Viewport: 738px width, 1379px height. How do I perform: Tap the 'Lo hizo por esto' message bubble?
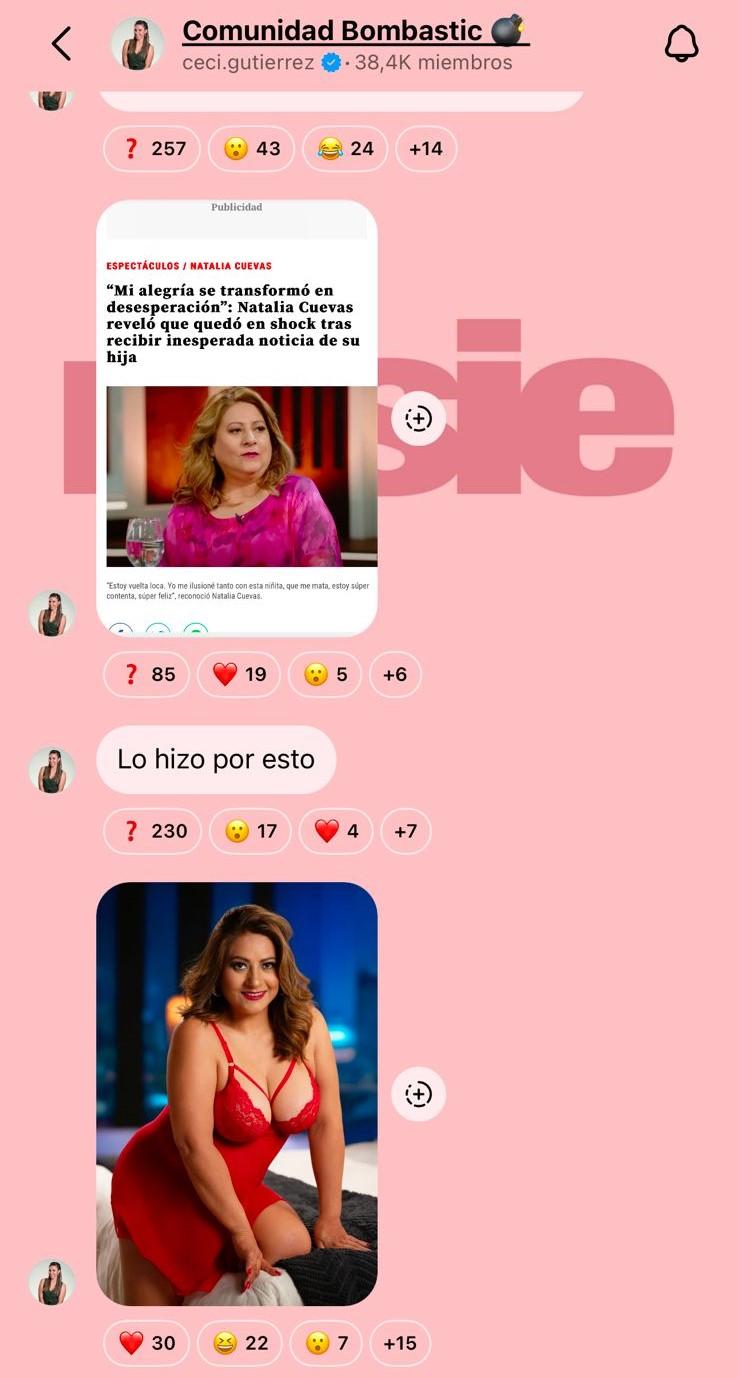tap(216, 759)
